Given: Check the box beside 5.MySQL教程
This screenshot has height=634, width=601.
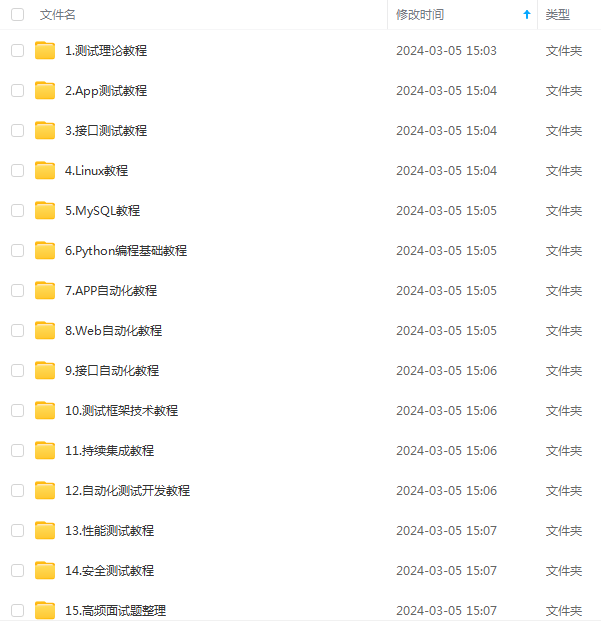Looking at the screenshot, I should [17, 211].
